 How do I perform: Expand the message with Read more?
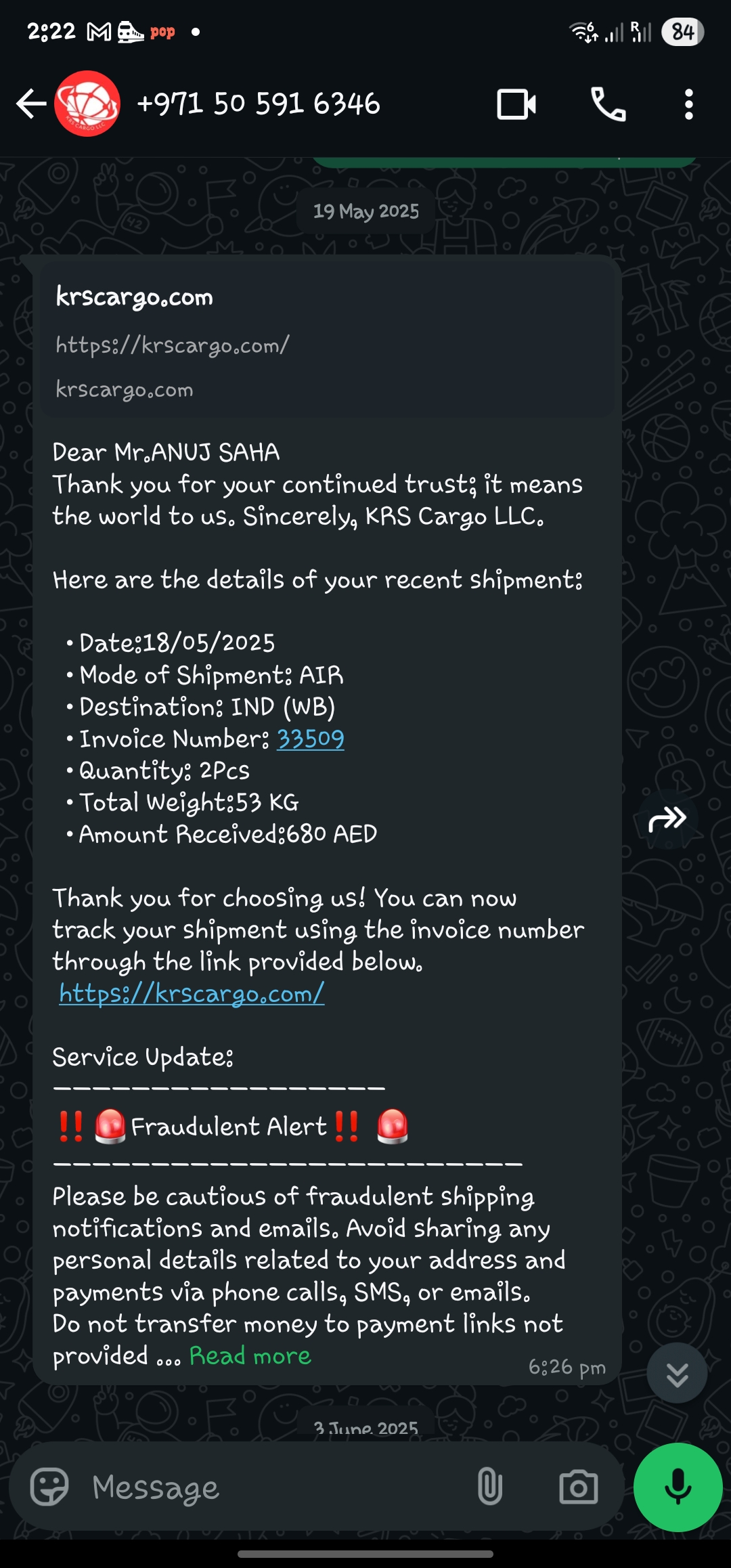(250, 1355)
